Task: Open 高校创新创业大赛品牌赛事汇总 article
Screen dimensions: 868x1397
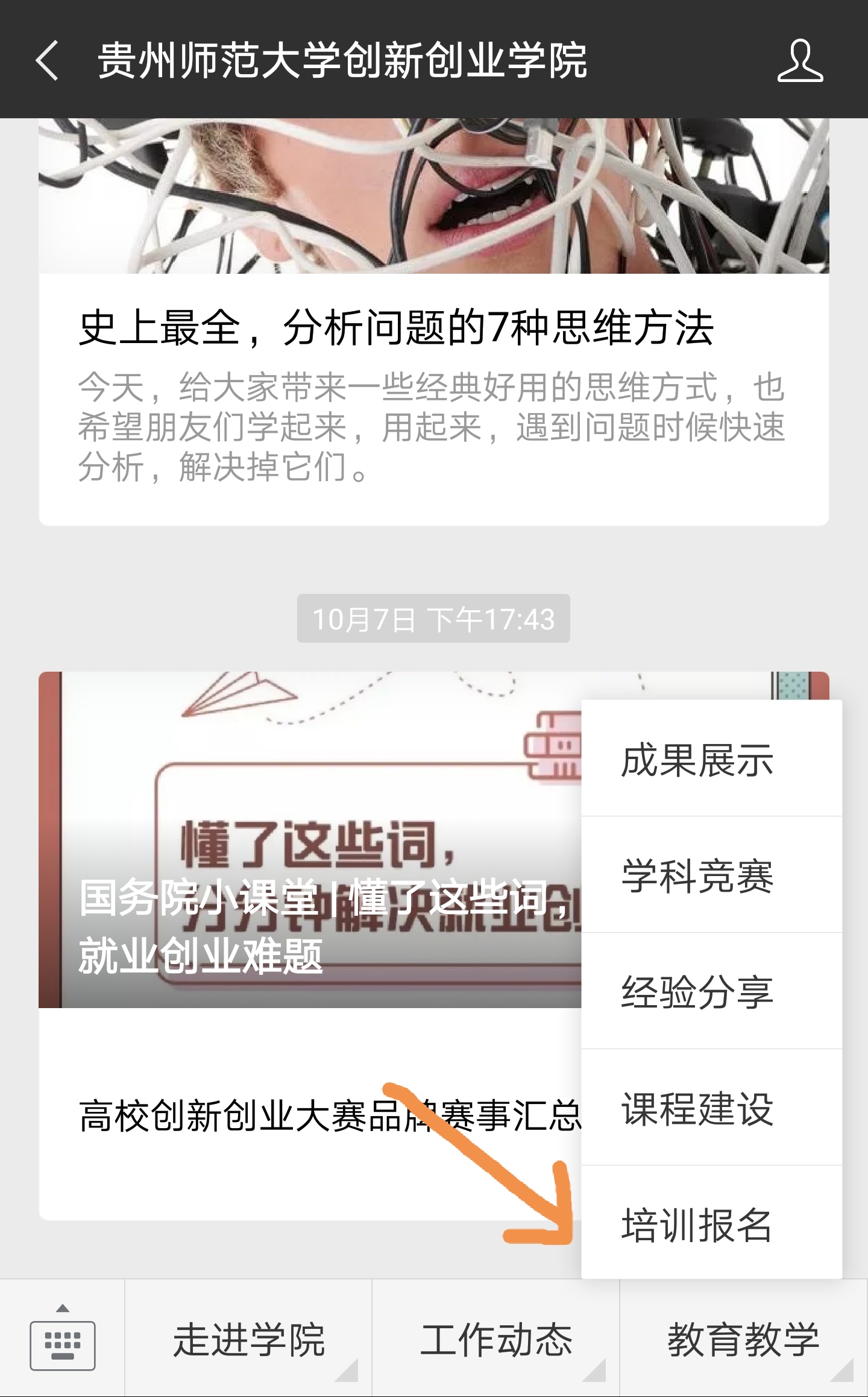Action: 329,1115
